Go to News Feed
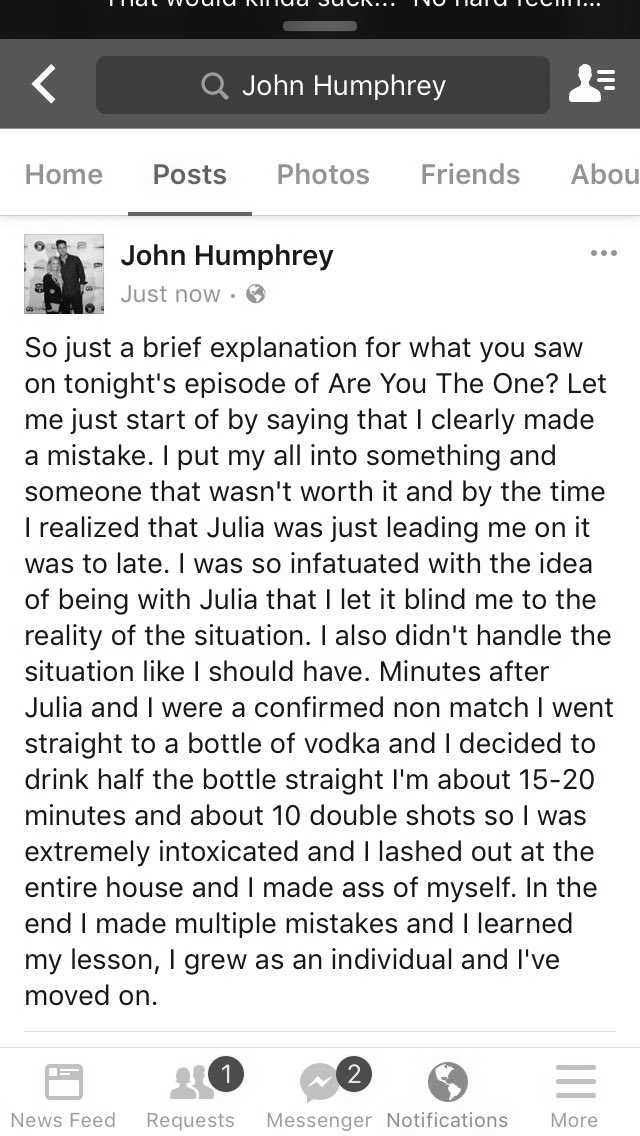Screen dimensions: 640x1136 coord(63,1094)
